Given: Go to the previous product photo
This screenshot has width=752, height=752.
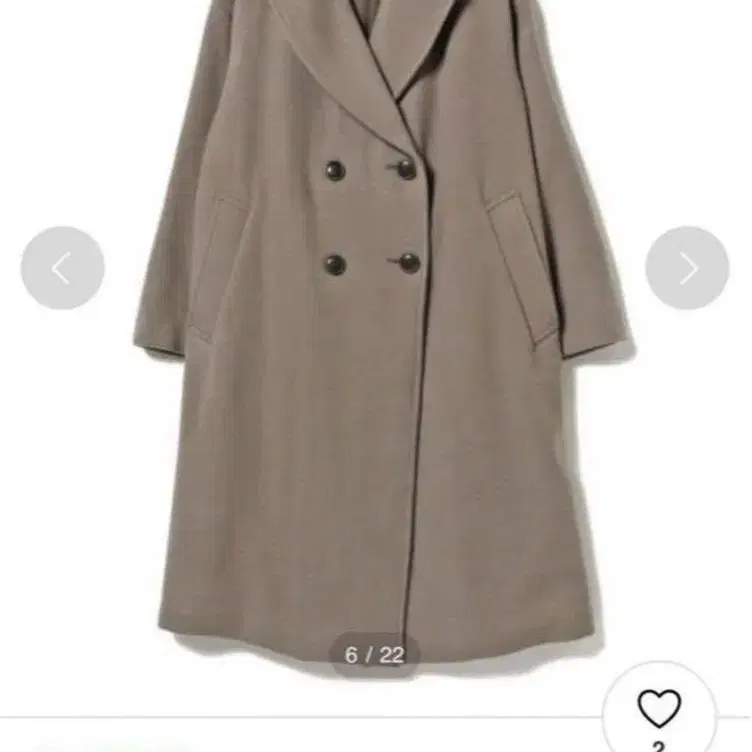Looking at the screenshot, I should tap(62, 268).
